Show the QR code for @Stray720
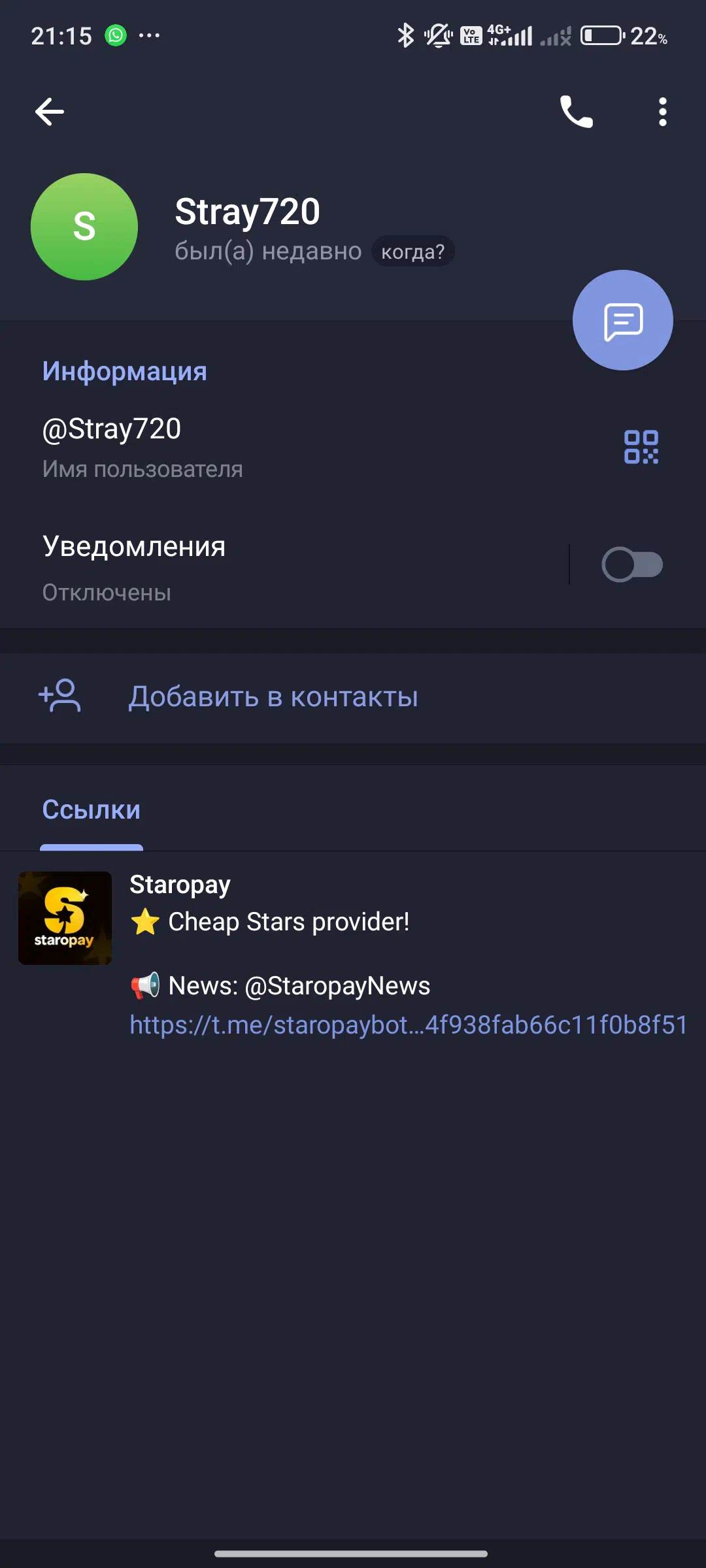706x1568 pixels. coord(641,447)
